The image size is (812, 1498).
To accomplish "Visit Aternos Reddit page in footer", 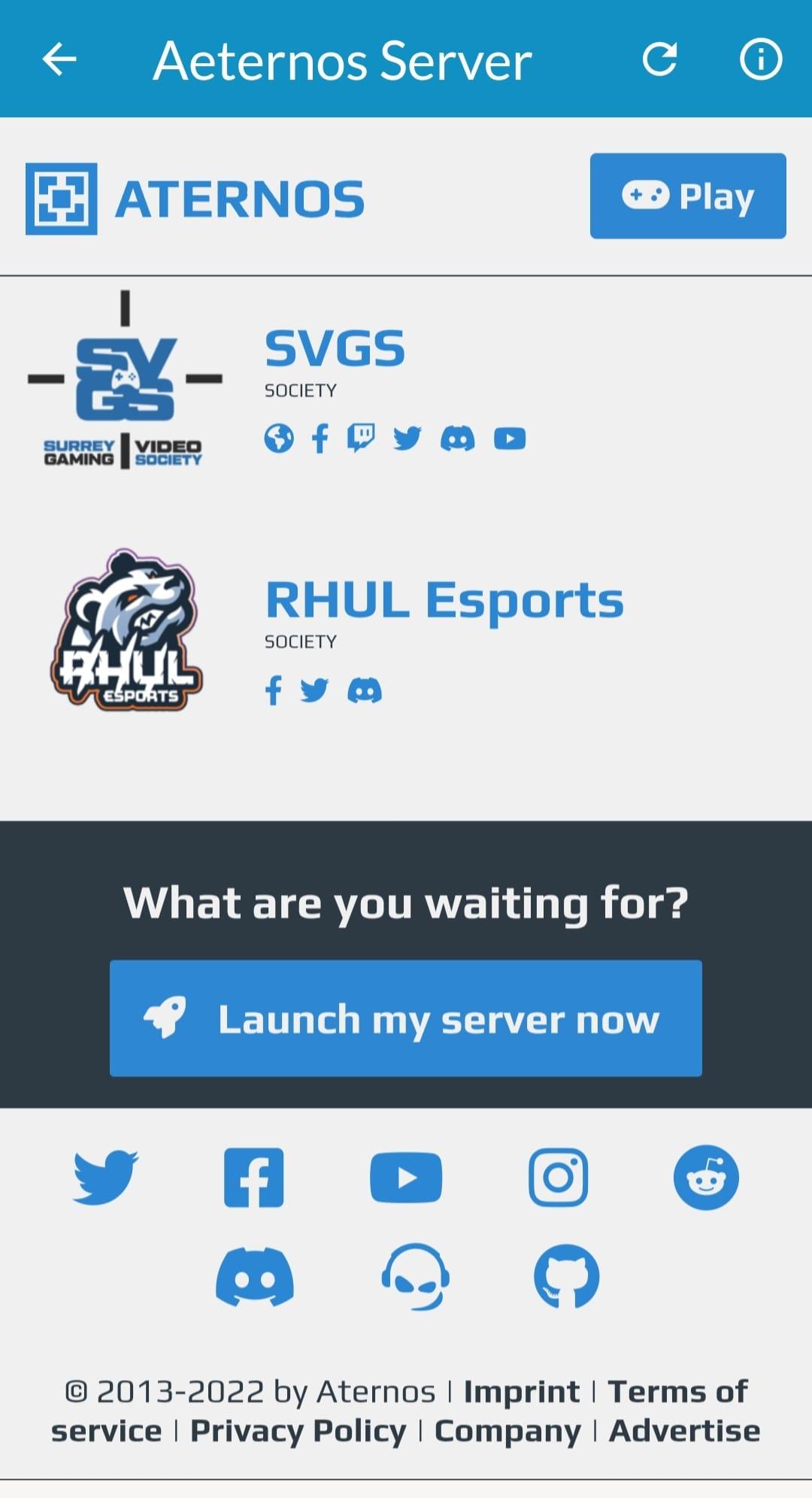I will (705, 1178).
